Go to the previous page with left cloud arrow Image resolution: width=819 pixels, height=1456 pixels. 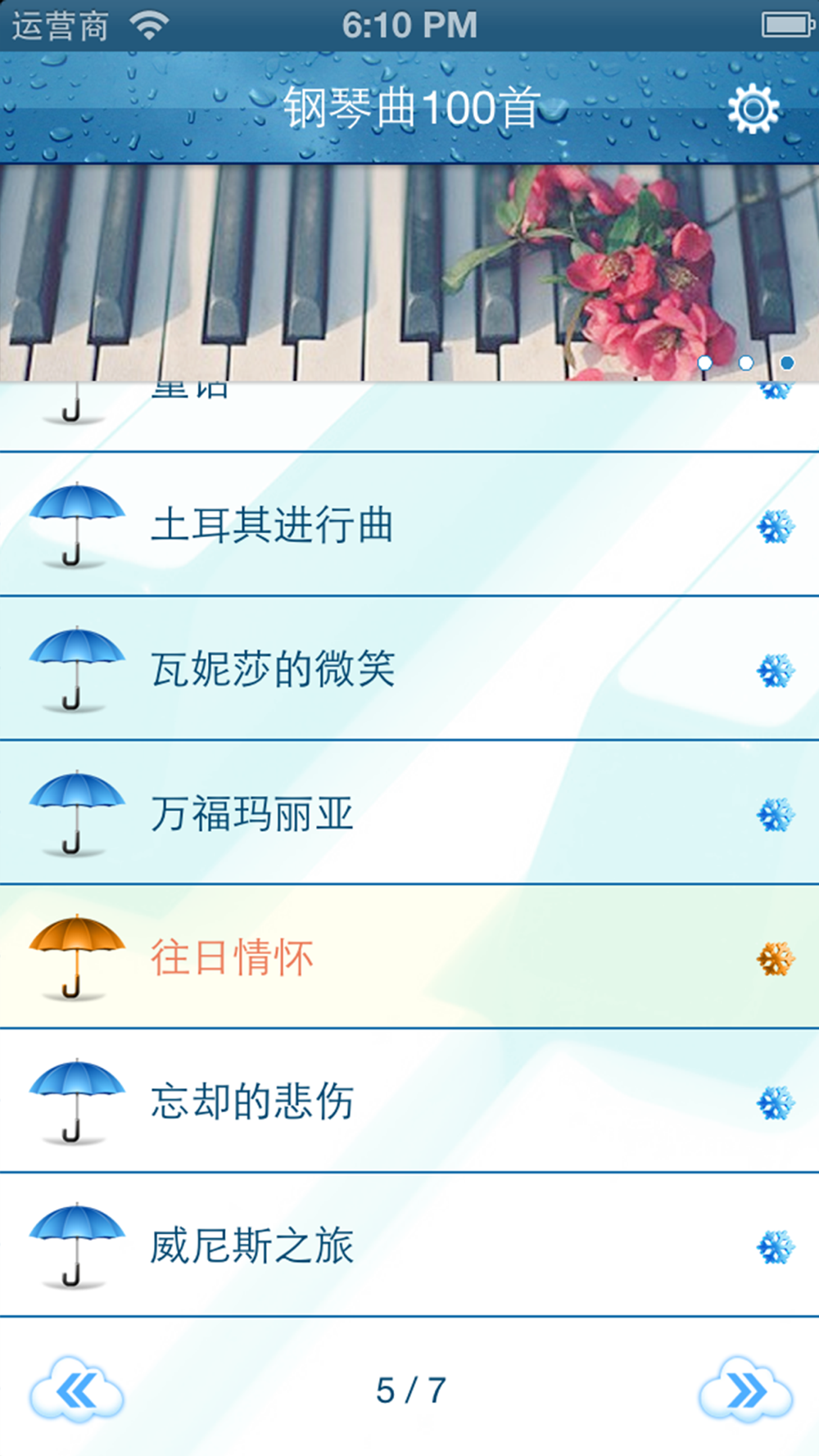click(x=76, y=1390)
